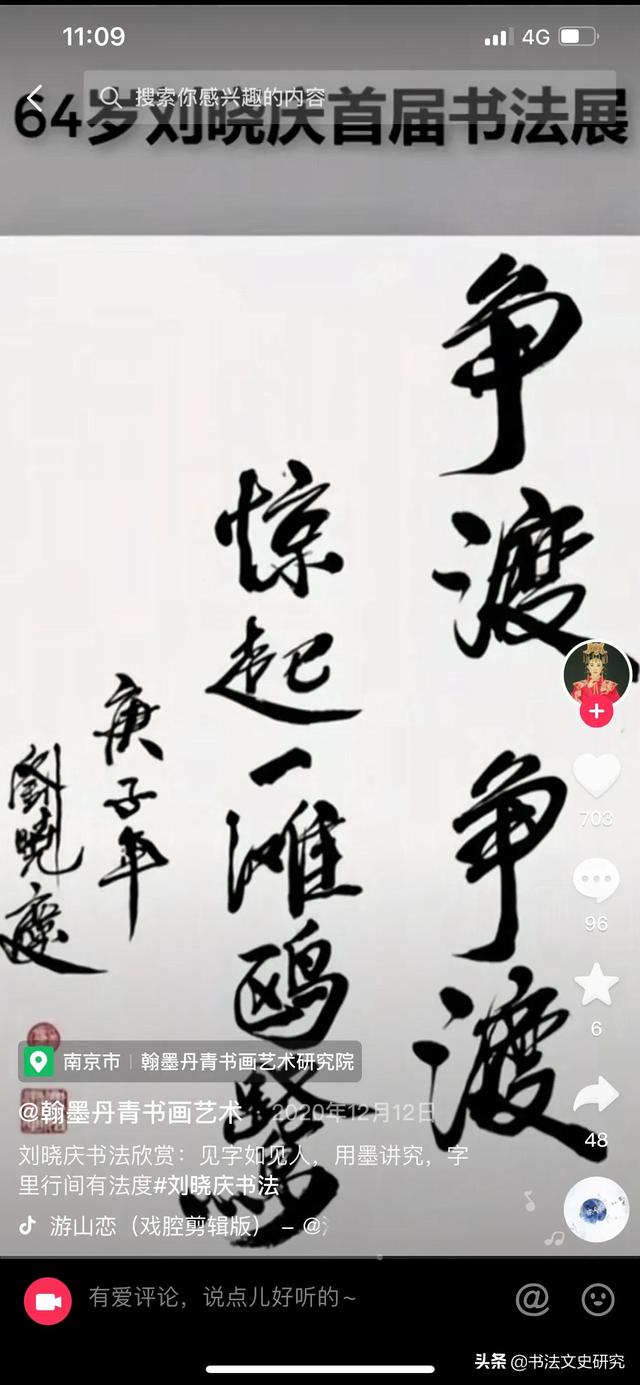
Task: Open the 南京市 翰墨丹青书画艺术研究院 location tag
Action: [190, 1061]
